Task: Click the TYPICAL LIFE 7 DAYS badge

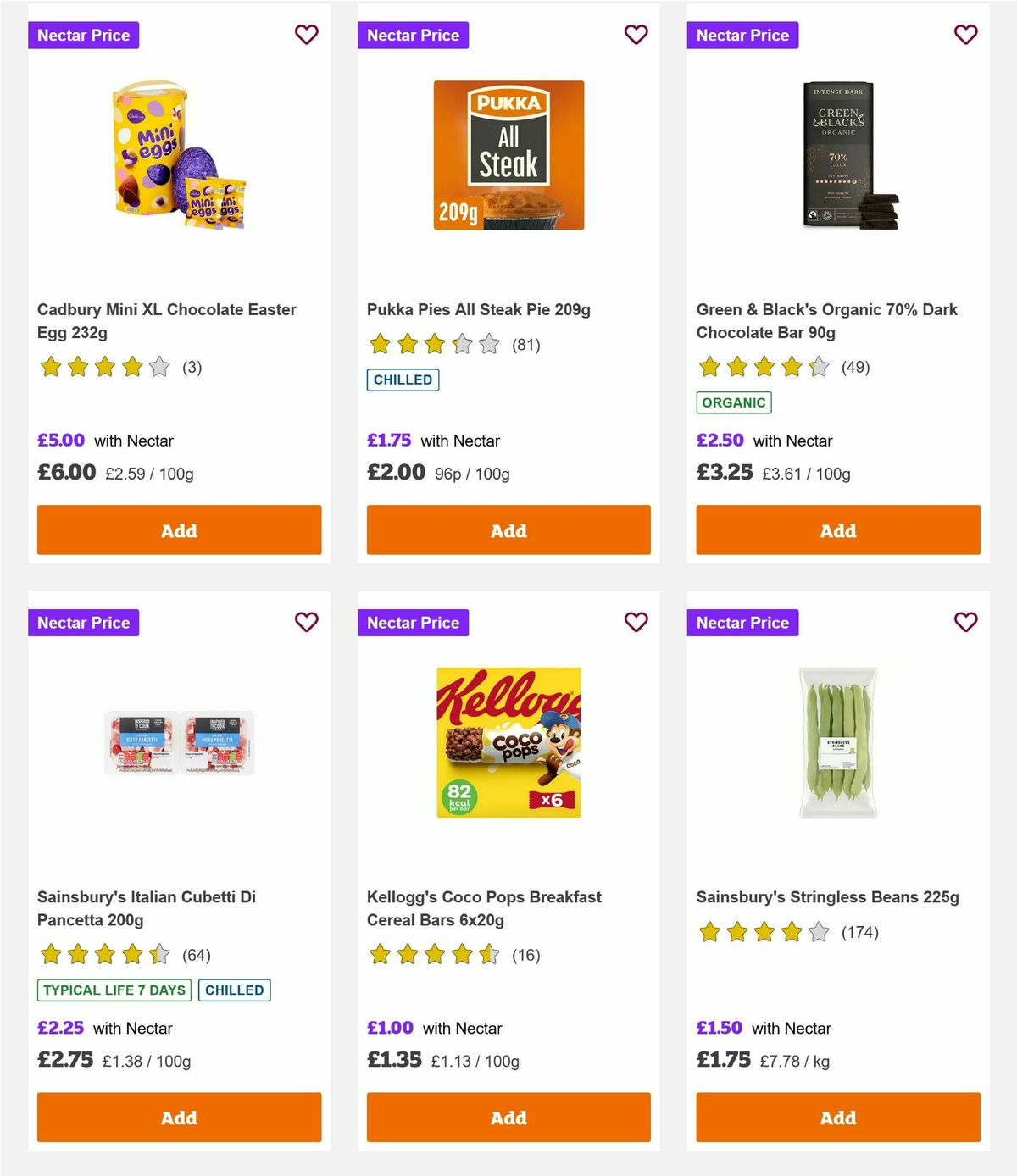Action: [x=114, y=990]
